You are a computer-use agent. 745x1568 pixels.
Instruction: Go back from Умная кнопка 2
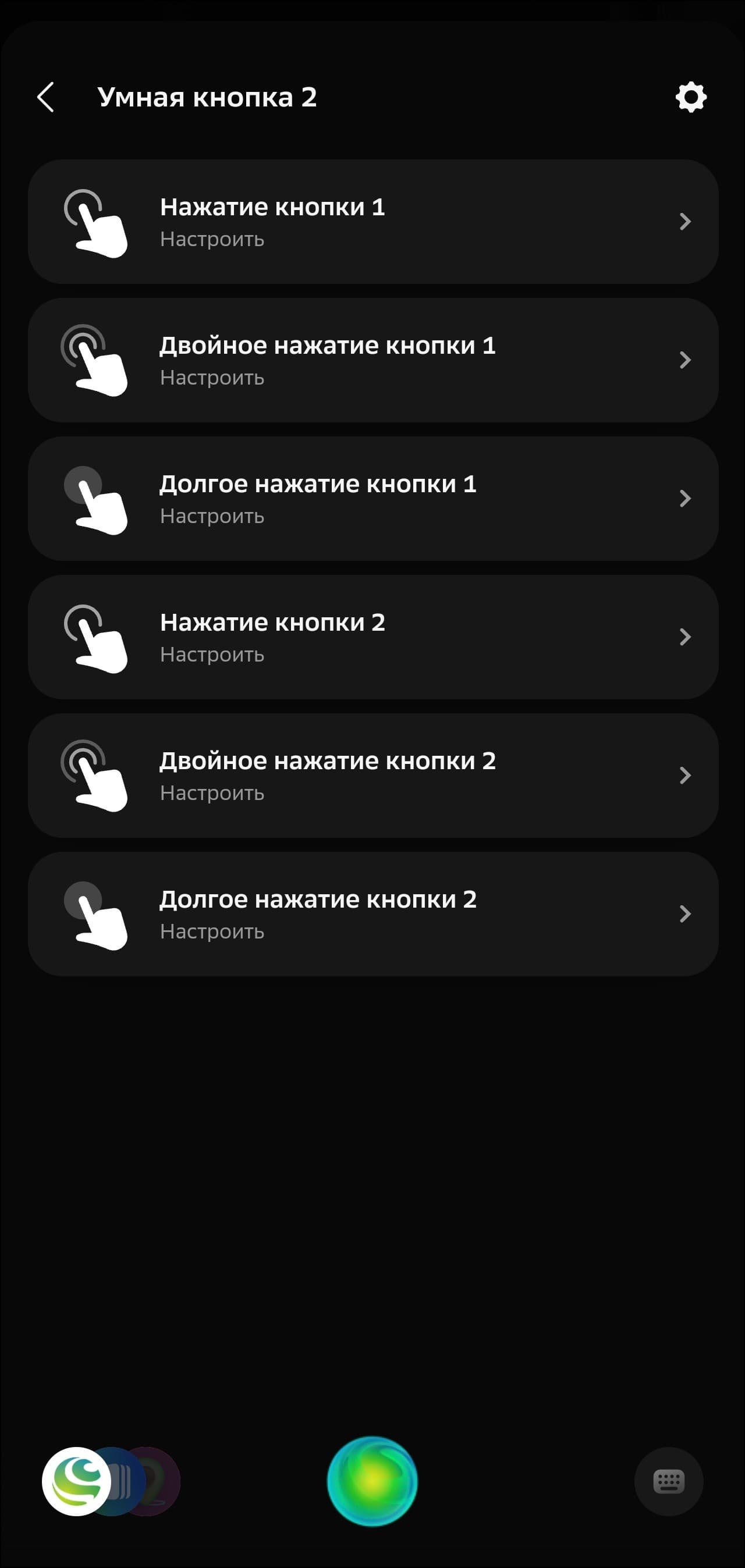tap(45, 97)
